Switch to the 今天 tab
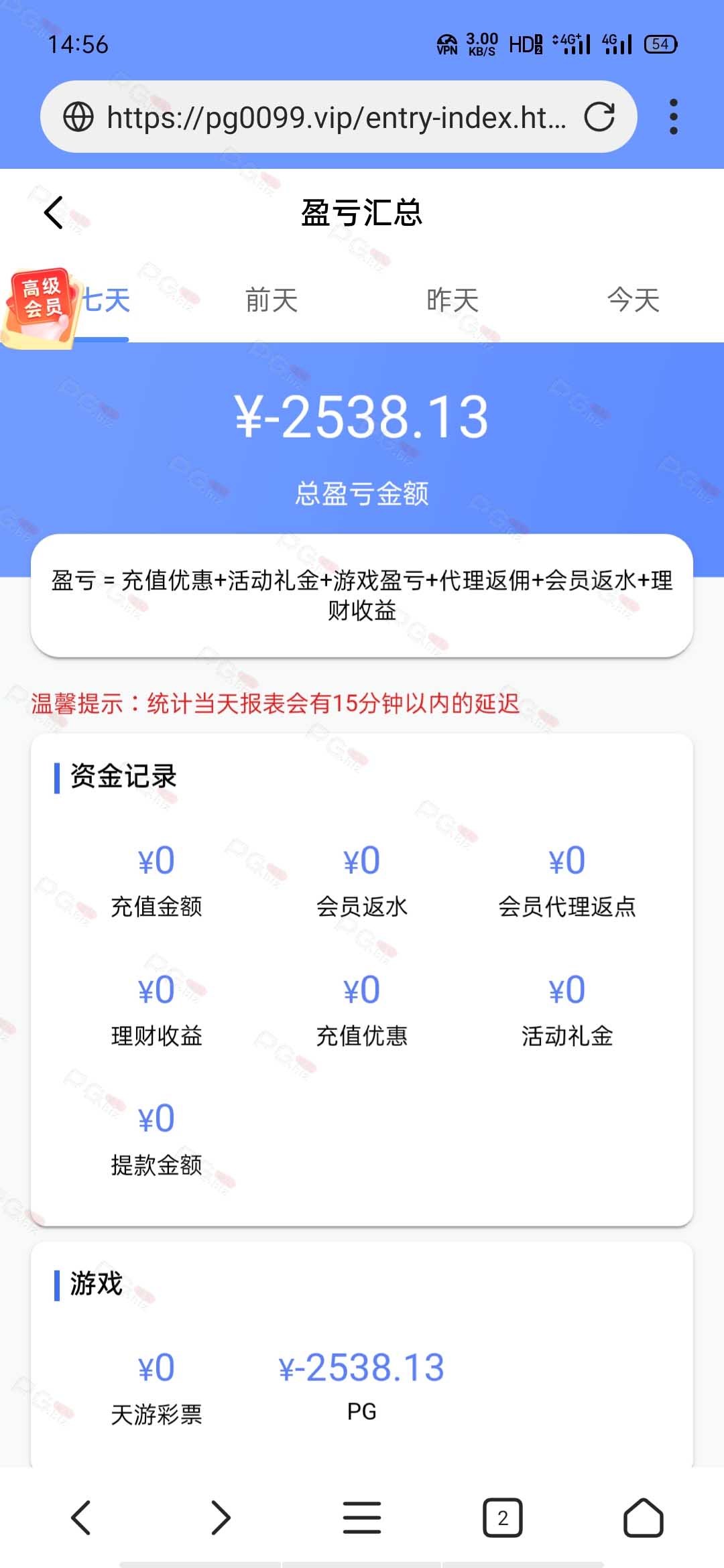The height and width of the screenshot is (1568, 724). 633,300
